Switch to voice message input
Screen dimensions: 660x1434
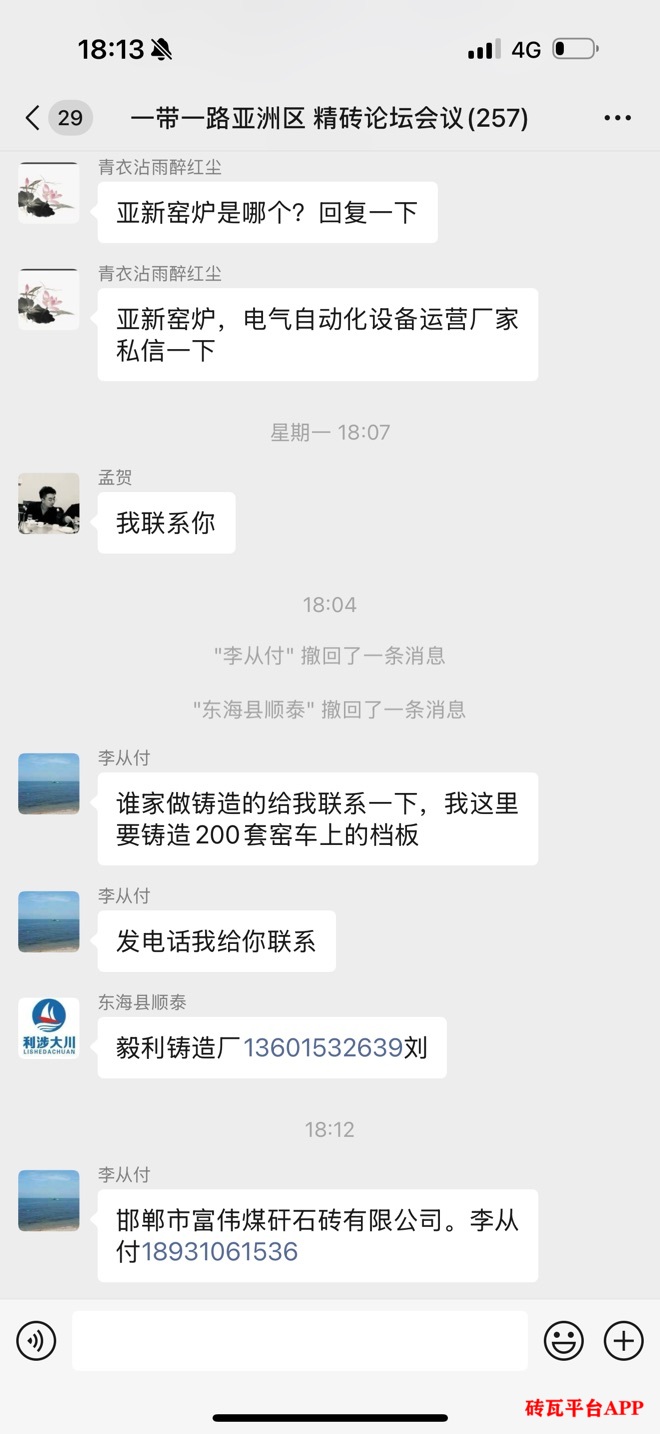[36, 1340]
